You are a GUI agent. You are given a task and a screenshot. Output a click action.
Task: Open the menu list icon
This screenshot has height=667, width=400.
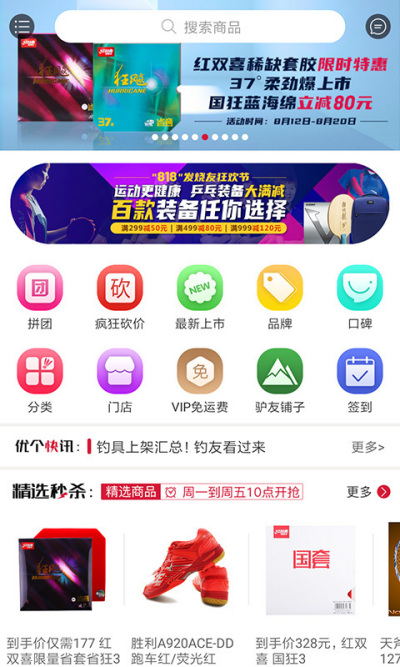22,26
